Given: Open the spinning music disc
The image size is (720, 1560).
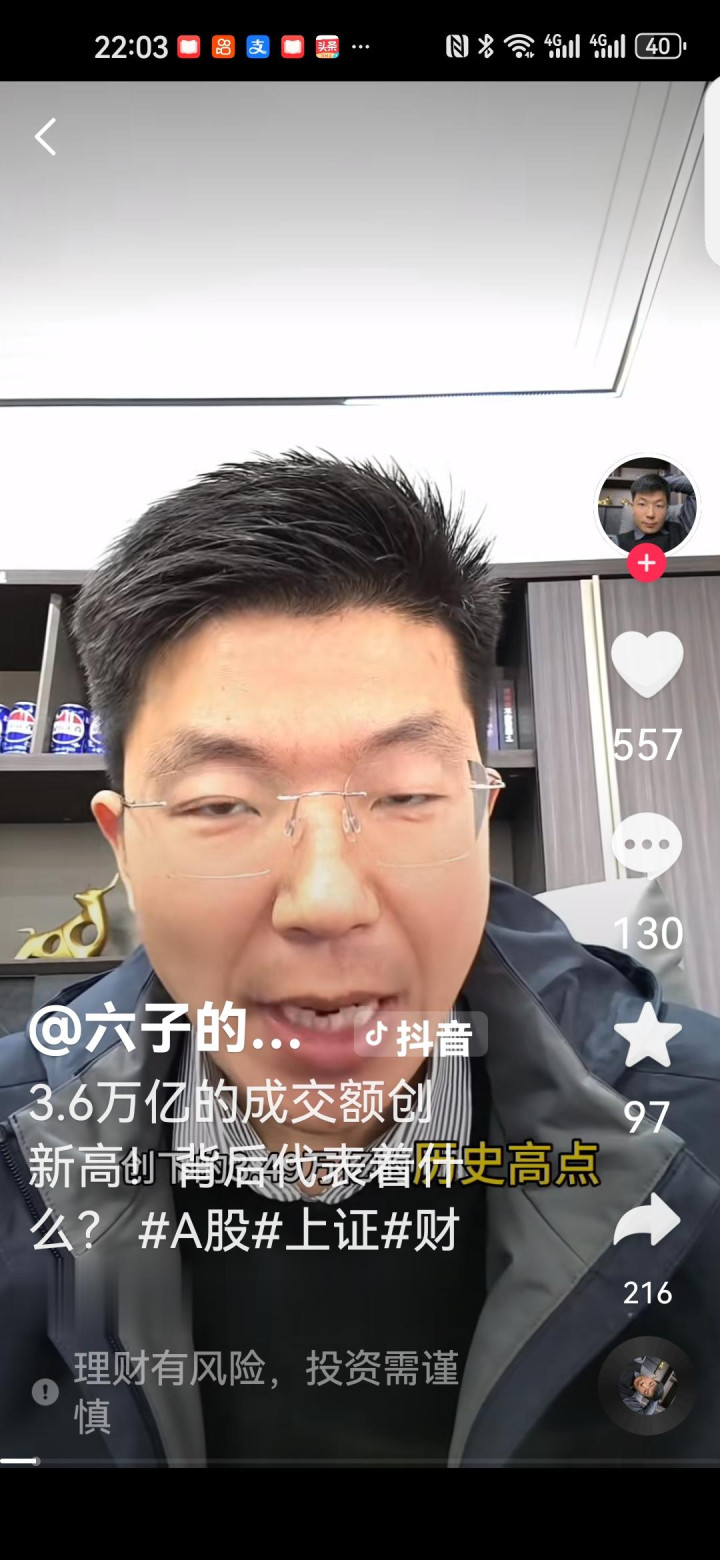Looking at the screenshot, I should (646, 1386).
